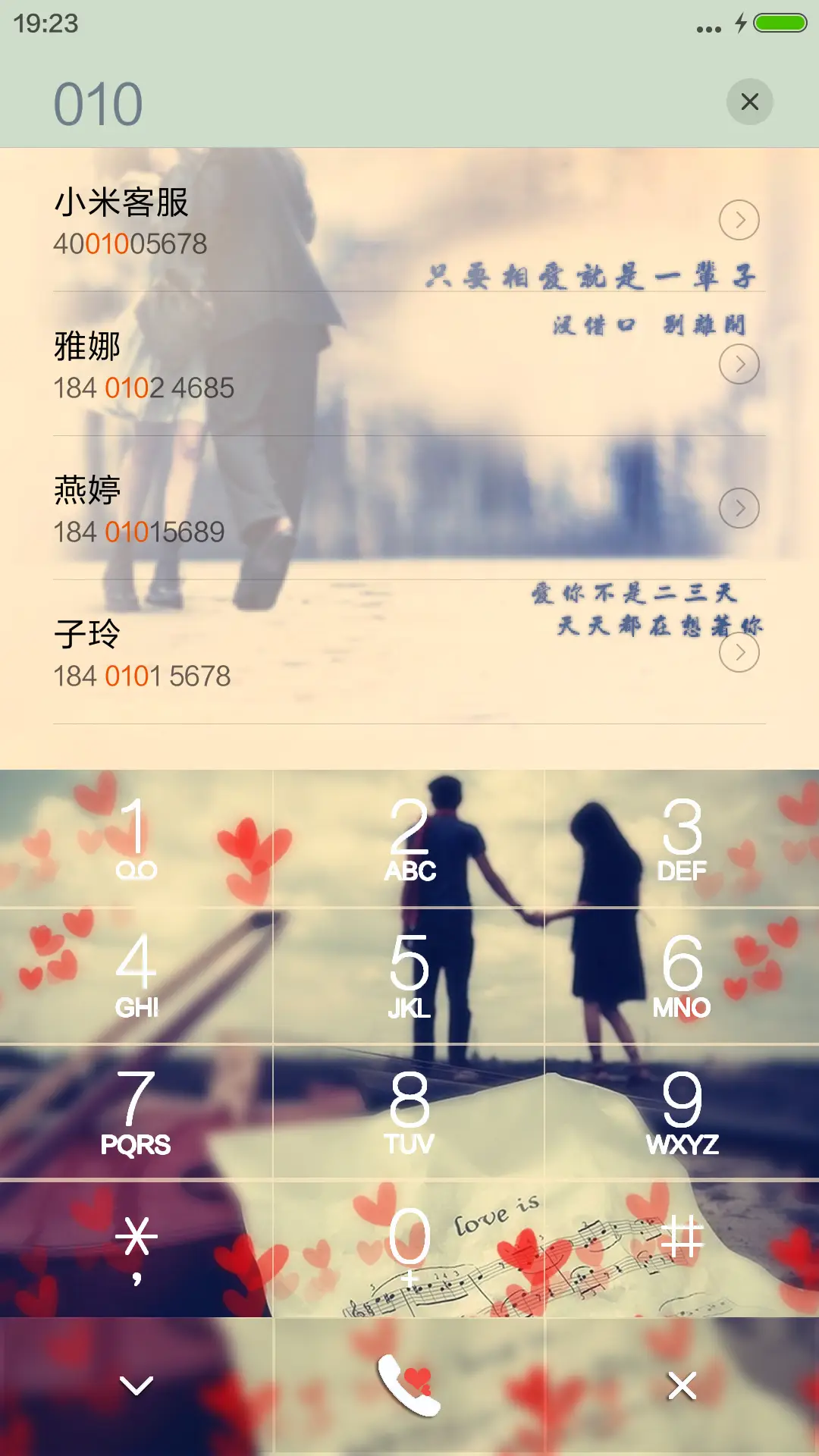
Task: Clear the entered number 010
Action: pos(748,101)
